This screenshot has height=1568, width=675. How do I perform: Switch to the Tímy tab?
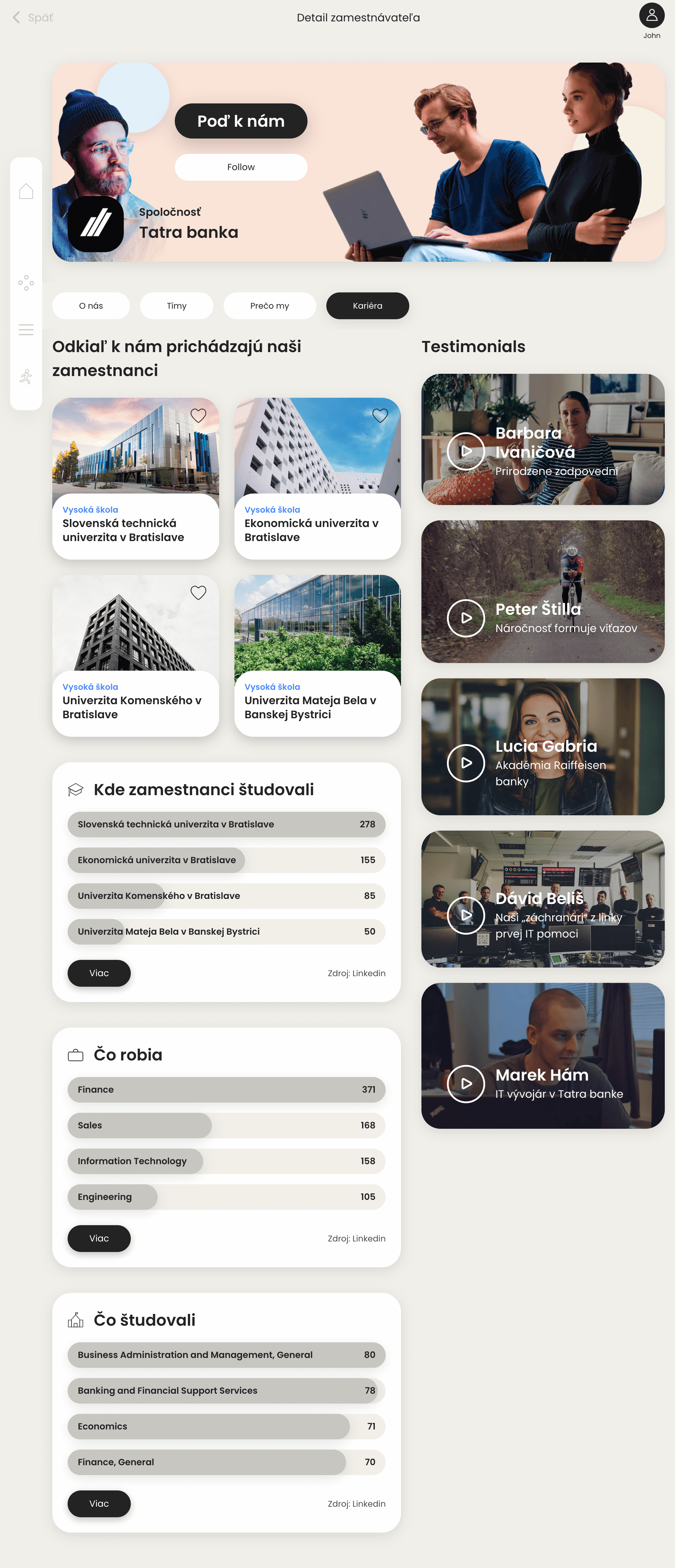point(176,305)
